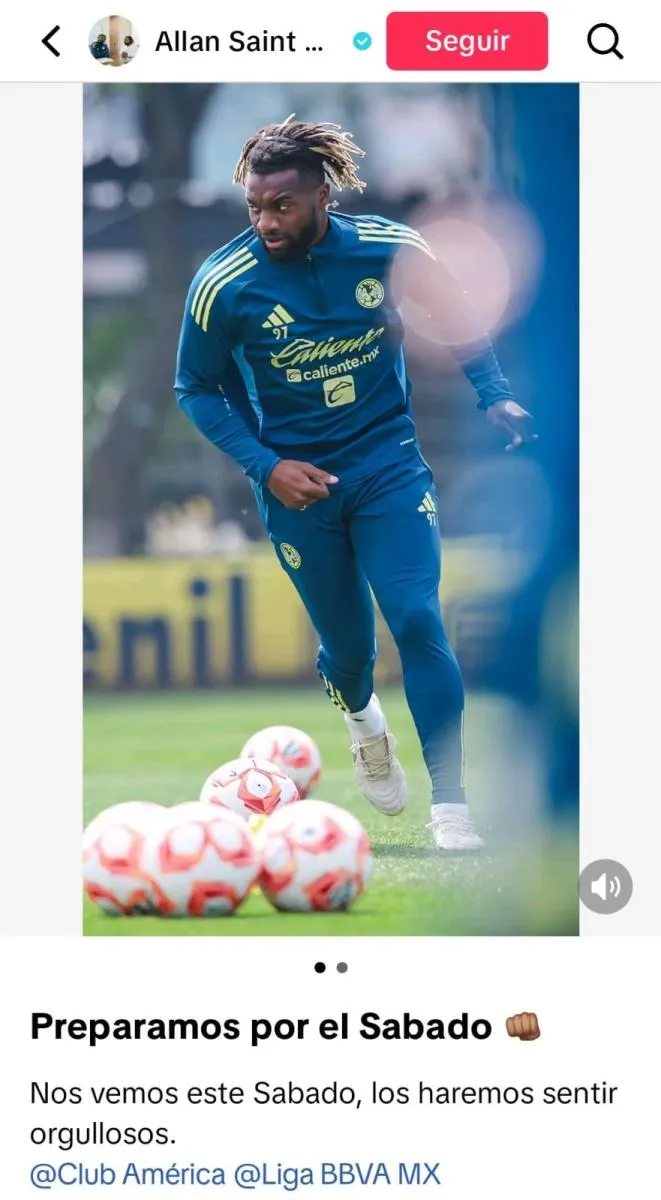The height and width of the screenshot is (1200, 661).
Task: Open the search magnifier icon
Action: (x=604, y=41)
